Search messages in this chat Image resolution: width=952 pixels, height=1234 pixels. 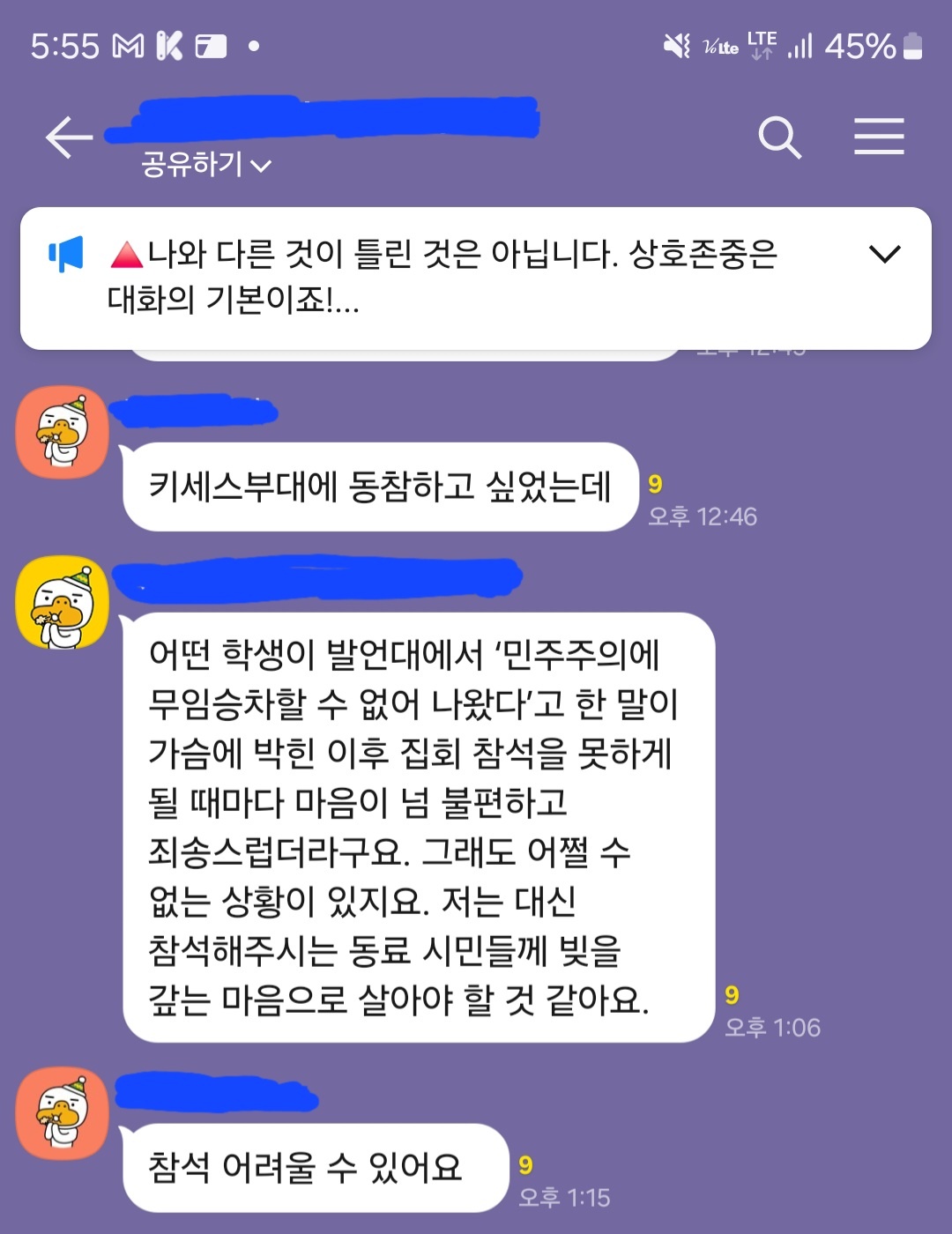[779, 138]
